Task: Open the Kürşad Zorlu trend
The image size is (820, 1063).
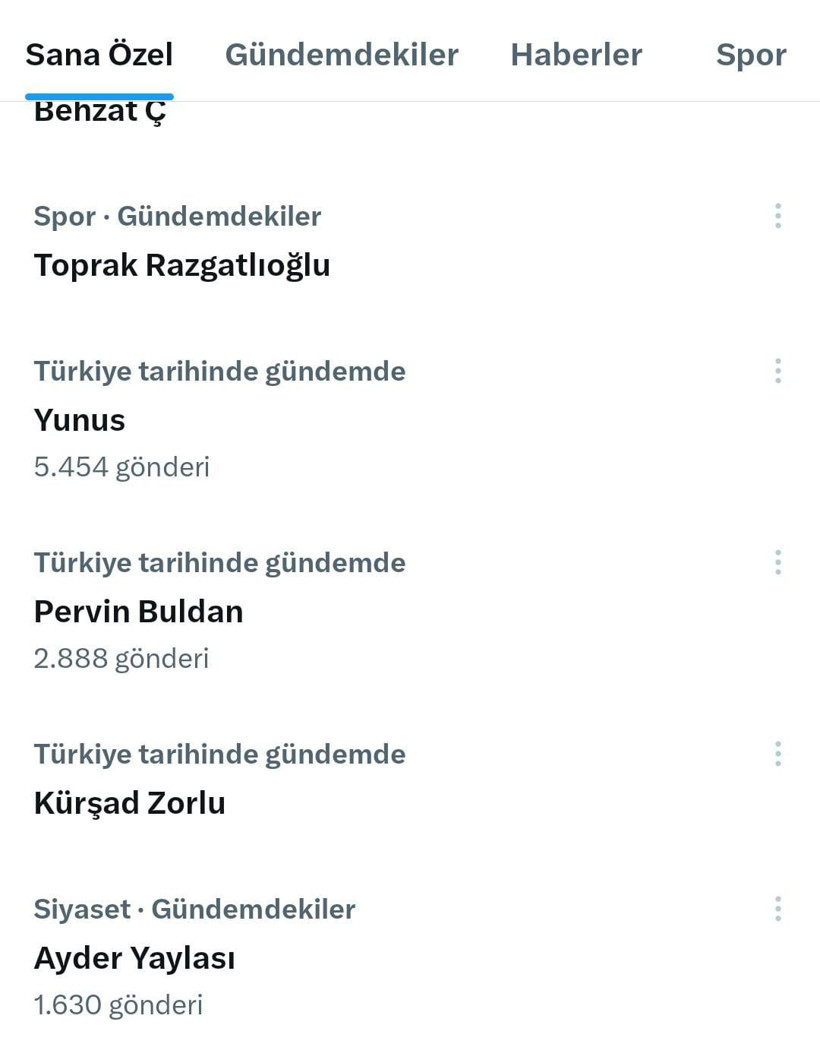Action: 129,802
